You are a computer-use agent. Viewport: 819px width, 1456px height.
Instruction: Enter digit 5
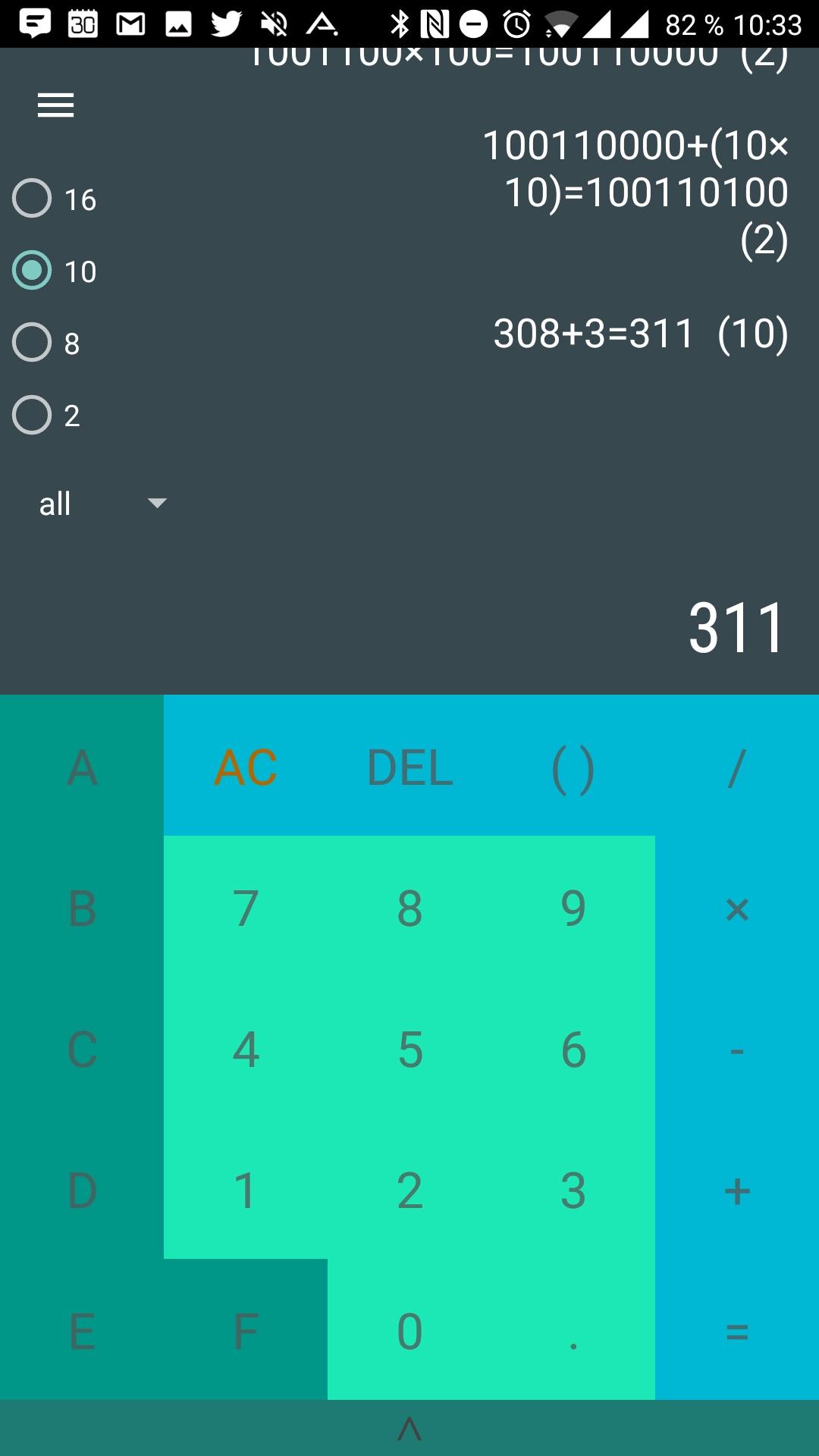point(409,1048)
